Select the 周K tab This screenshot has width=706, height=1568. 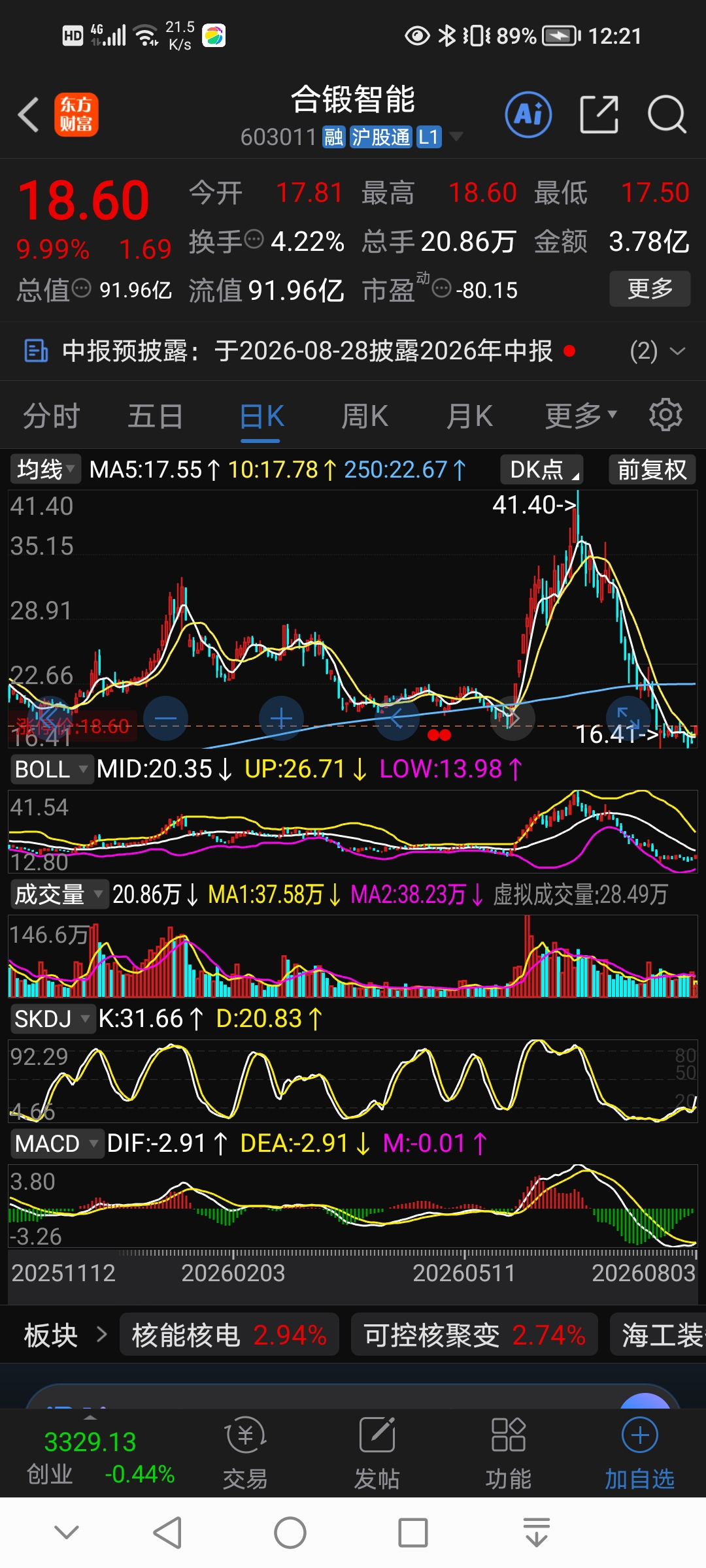pos(365,416)
